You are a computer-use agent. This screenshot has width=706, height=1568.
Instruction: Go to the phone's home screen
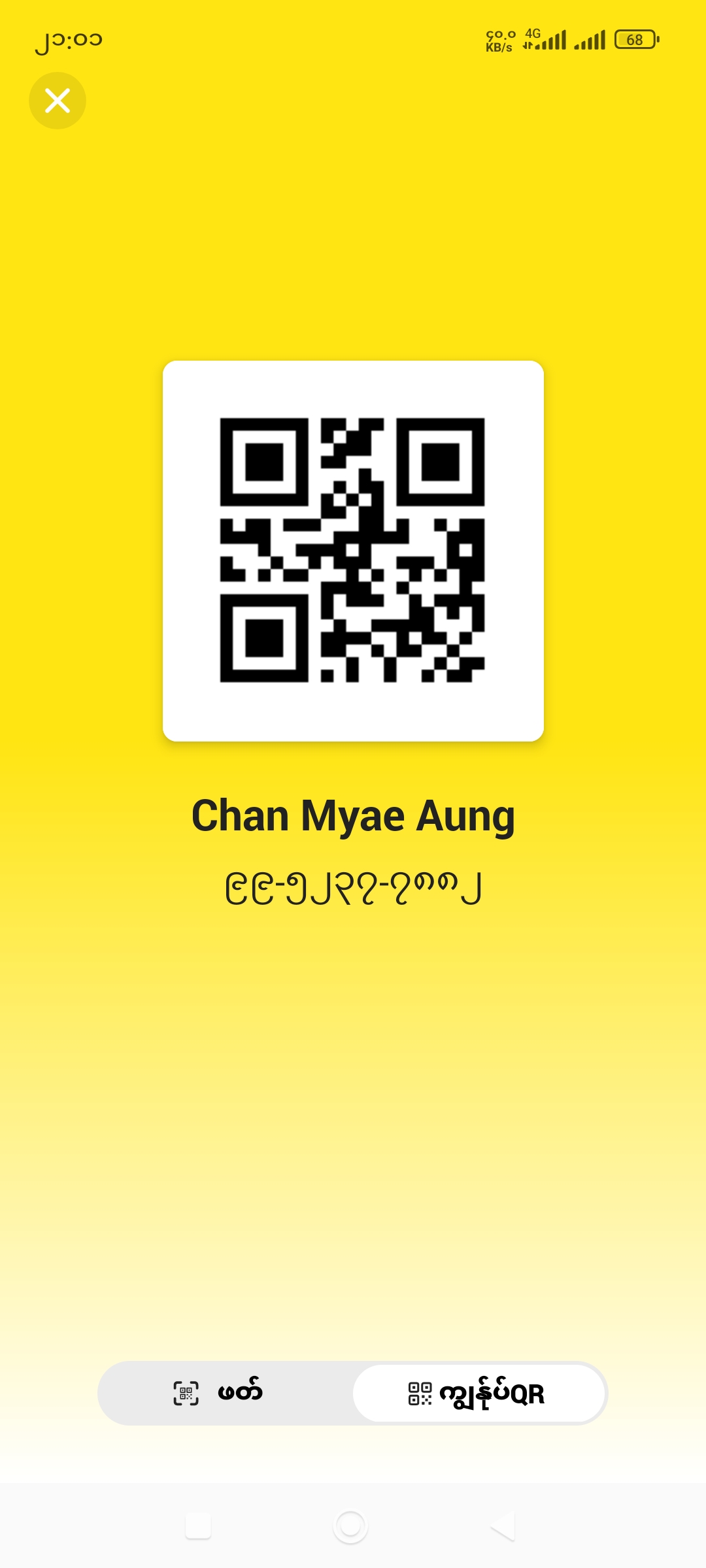[350, 1526]
